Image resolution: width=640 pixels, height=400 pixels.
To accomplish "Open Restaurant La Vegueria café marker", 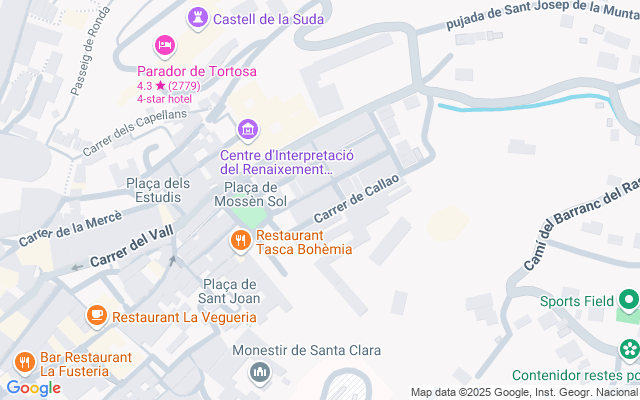I will pyautogui.click(x=97, y=316).
